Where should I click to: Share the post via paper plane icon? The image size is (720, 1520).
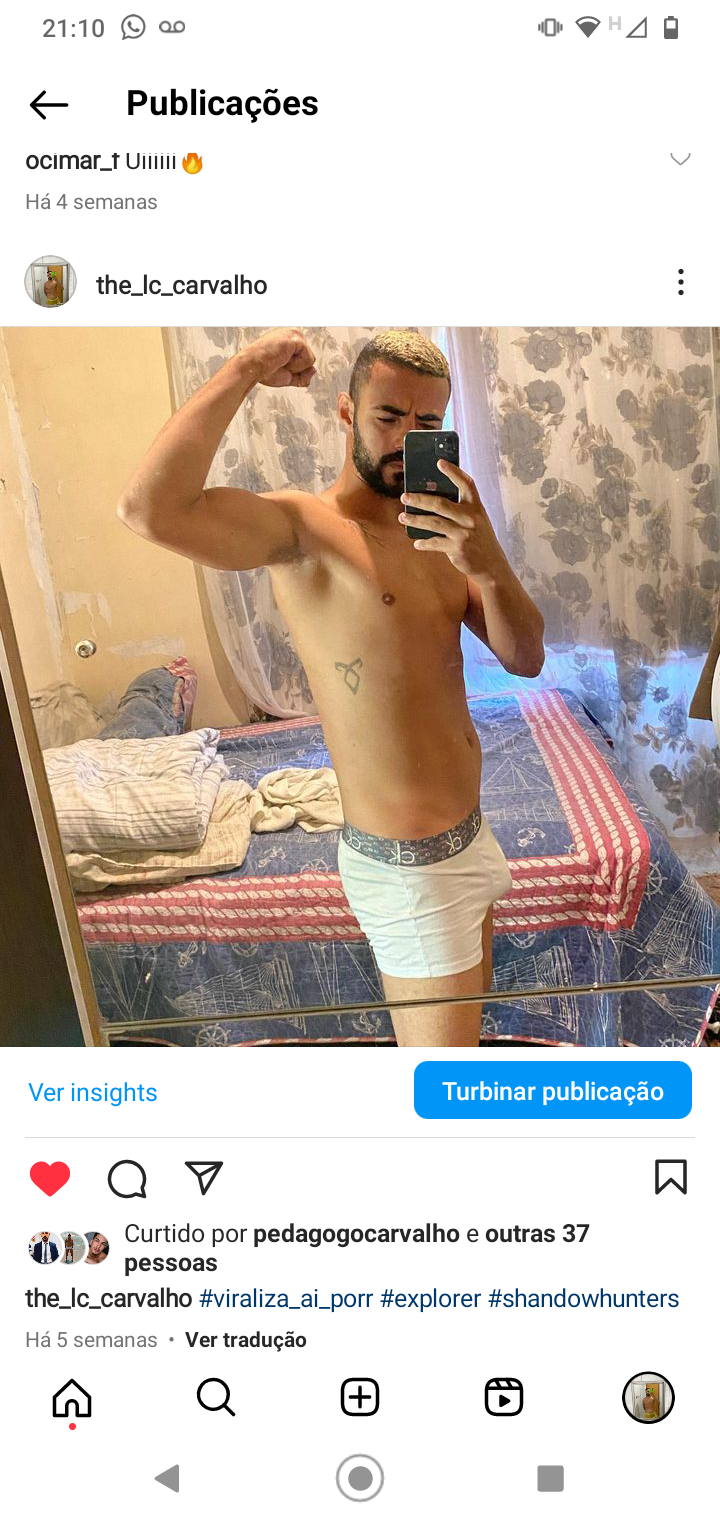tap(204, 1178)
